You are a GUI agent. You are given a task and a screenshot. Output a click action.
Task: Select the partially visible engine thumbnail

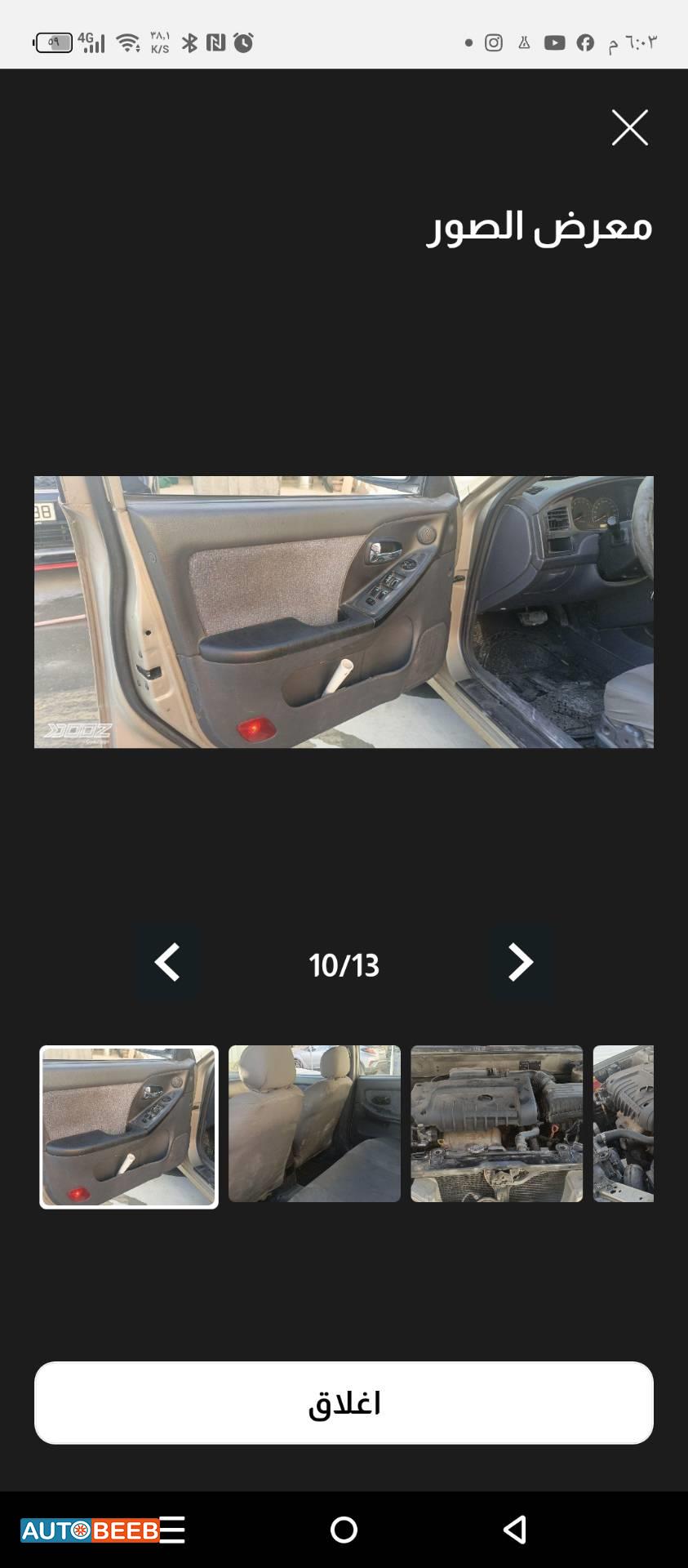click(x=624, y=1124)
